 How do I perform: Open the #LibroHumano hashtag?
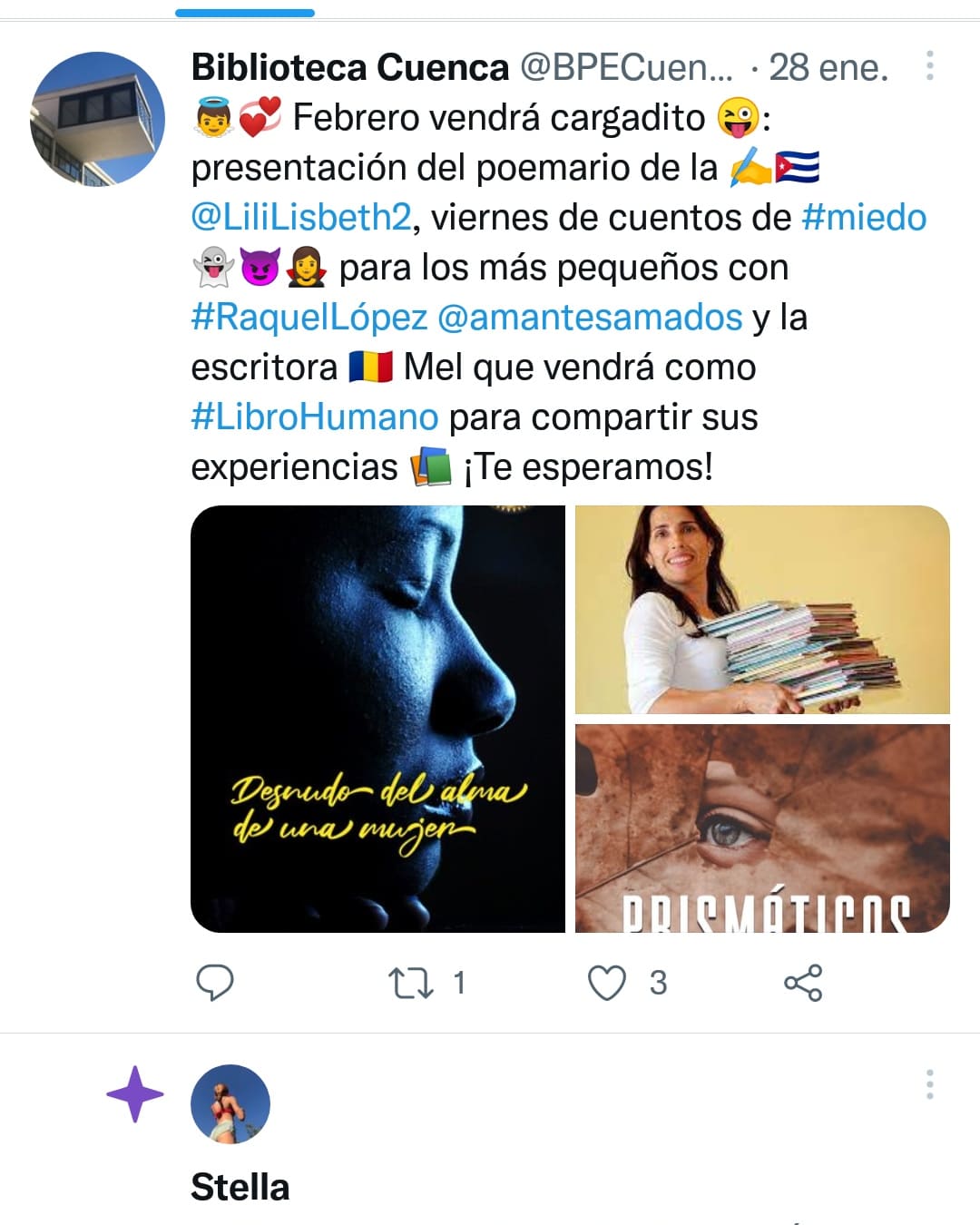click(x=315, y=417)
